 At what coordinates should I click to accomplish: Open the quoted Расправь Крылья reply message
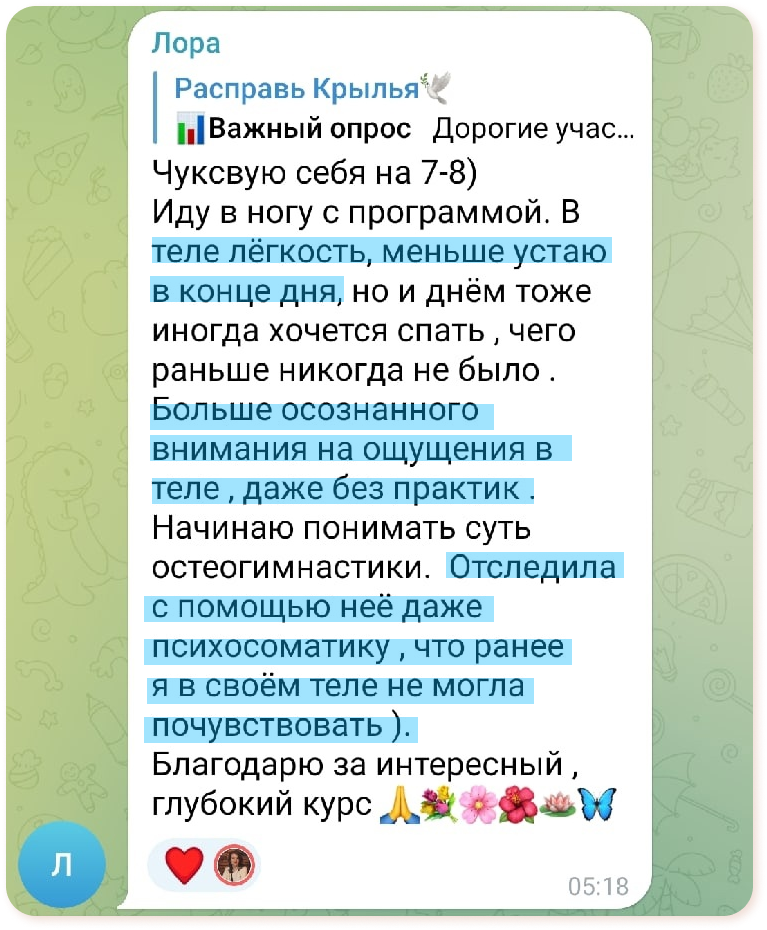[x=400, y=109]
